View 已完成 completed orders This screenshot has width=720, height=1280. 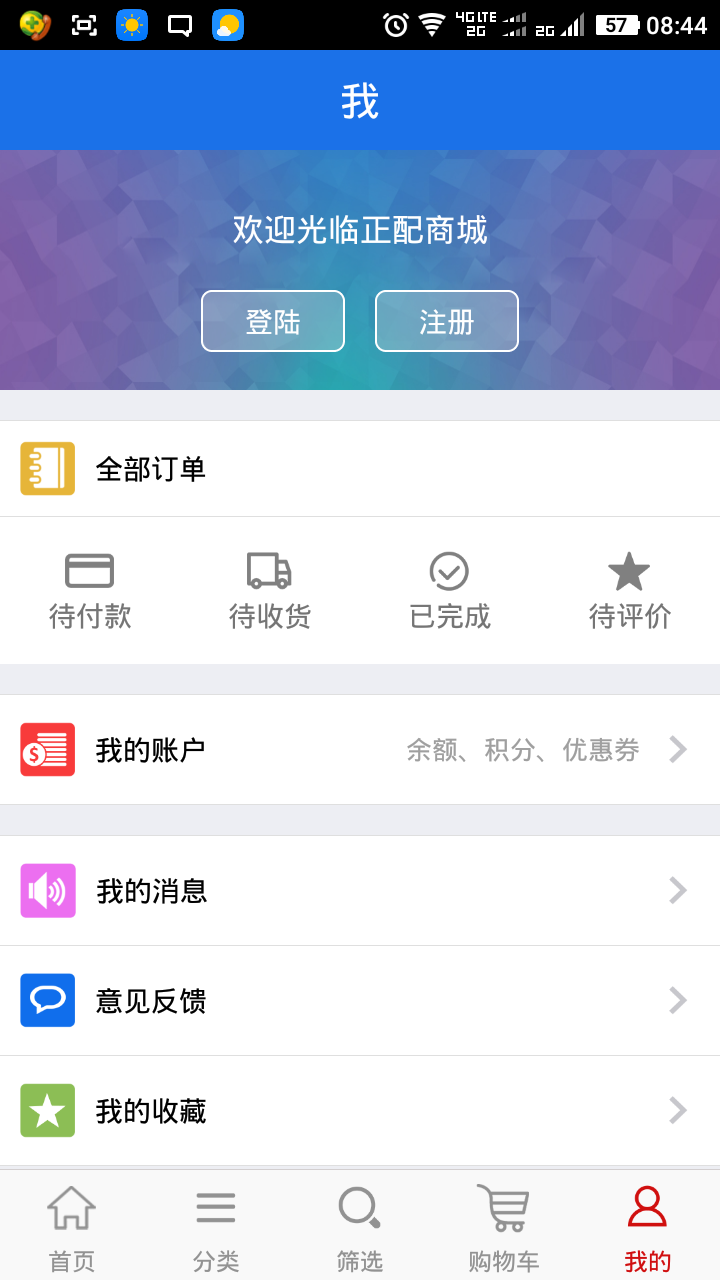click(x=450, y=591)
